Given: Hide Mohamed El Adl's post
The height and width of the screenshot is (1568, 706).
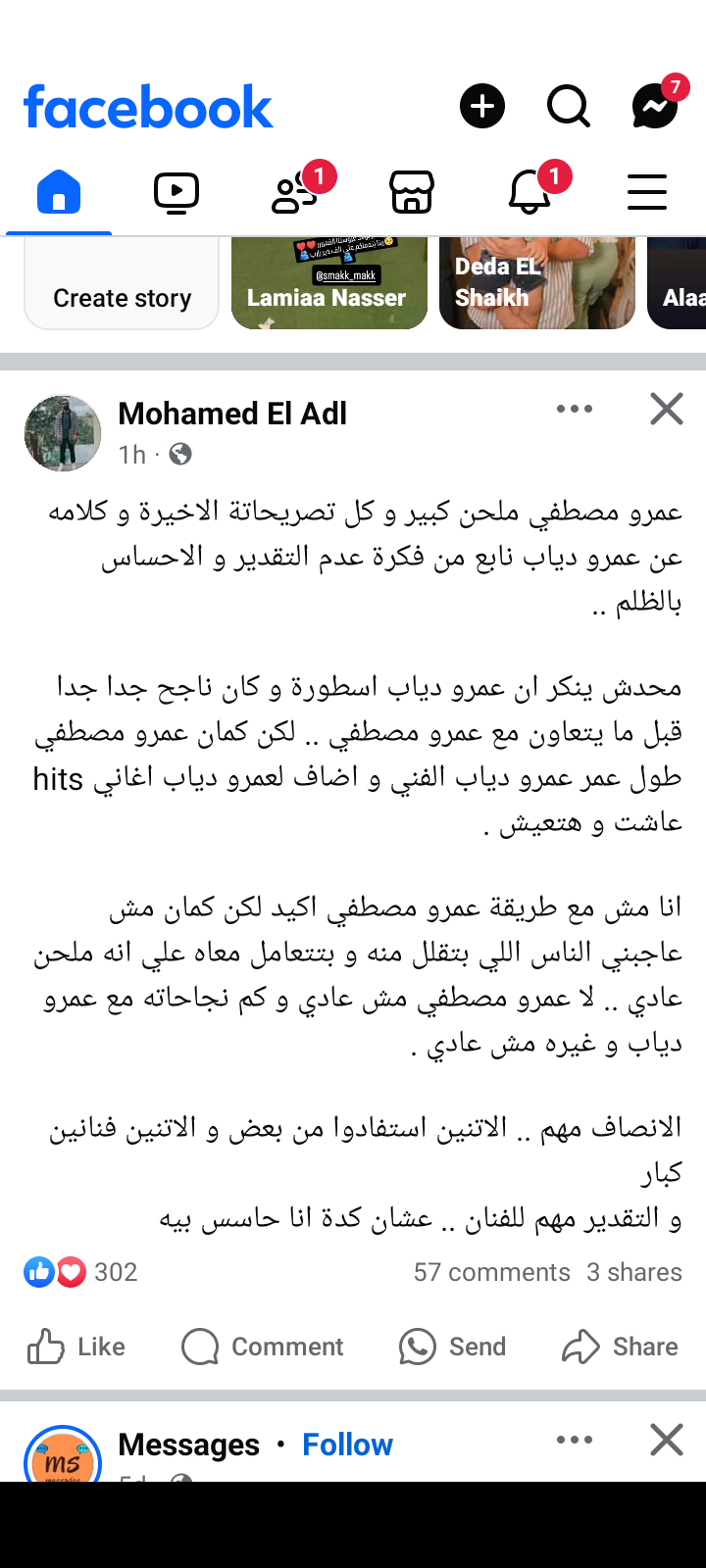Looking at the screenshot, I should coord(667,409).
